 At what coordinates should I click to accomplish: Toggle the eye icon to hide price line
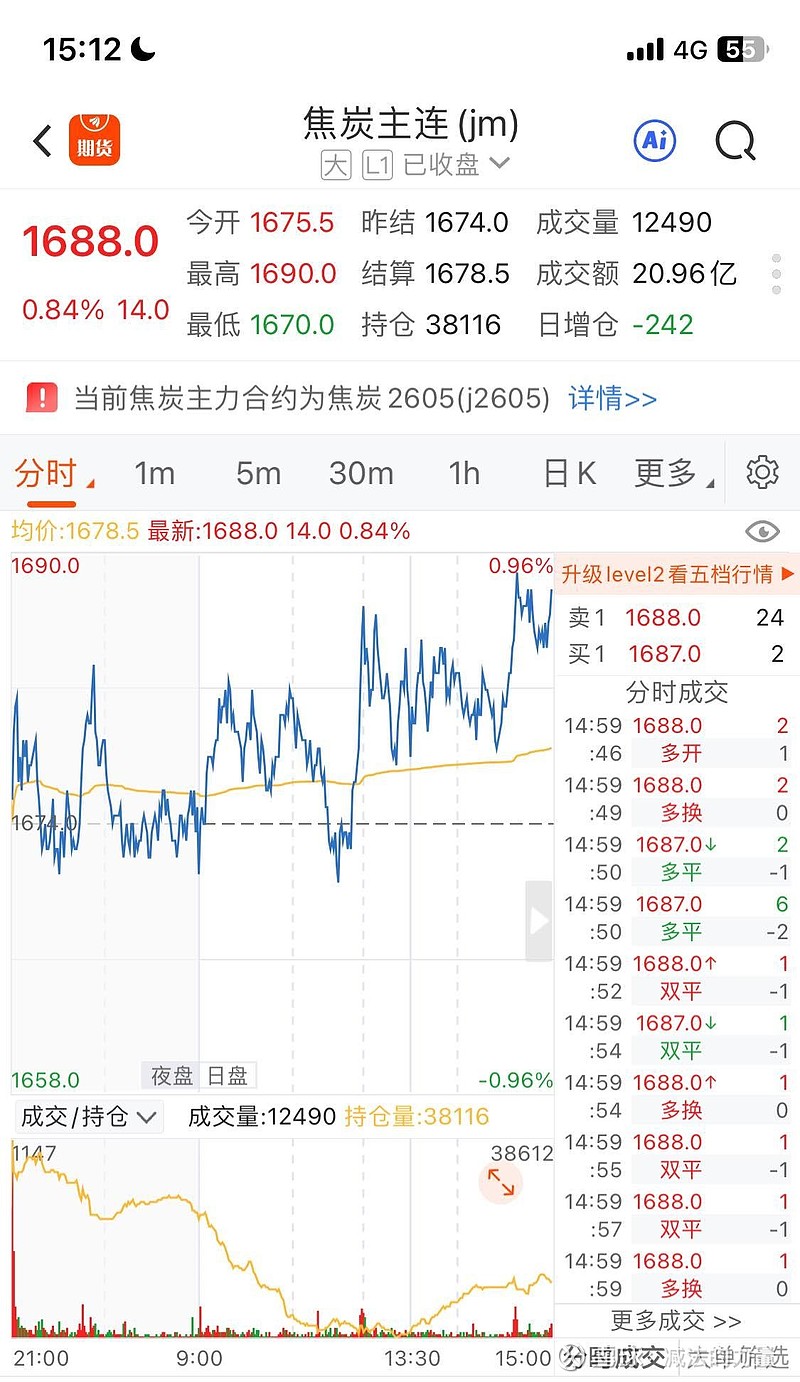[x=762, y=531]
